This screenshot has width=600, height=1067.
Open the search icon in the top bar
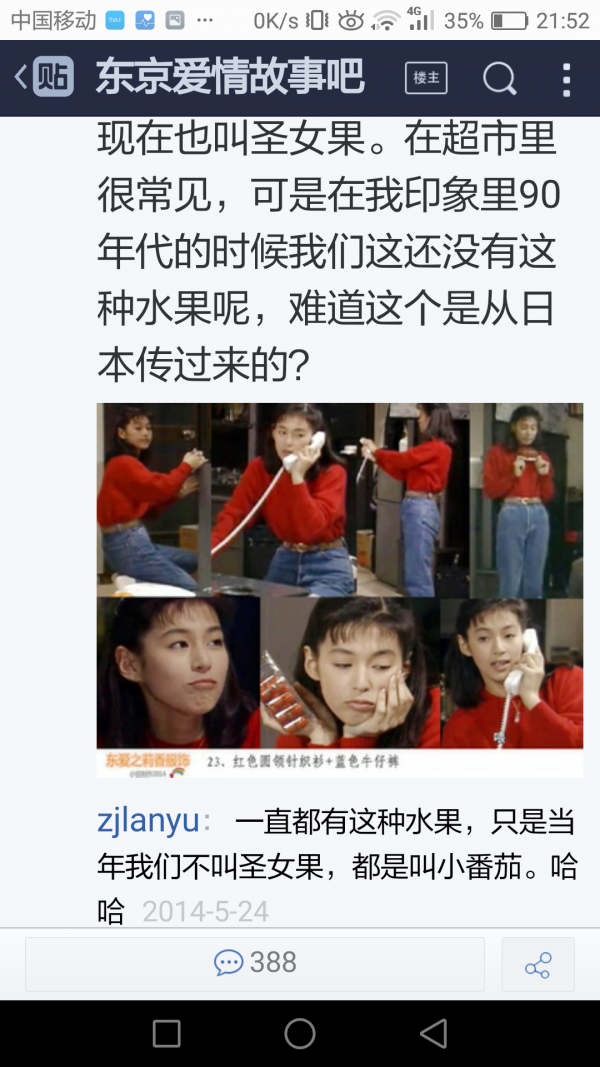click(x=499, y=79)
